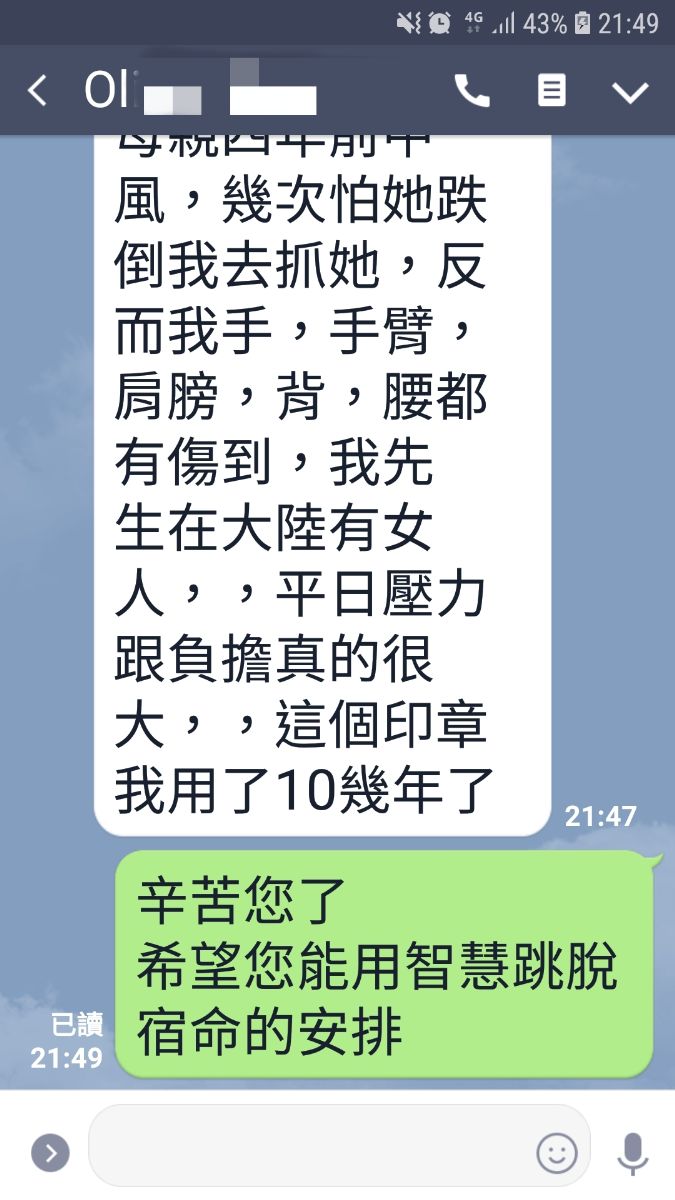Record a voice message with the microphone
Image resolution: width=675 pixels, height=1200 pixels.
click(x=632, y=1153)
